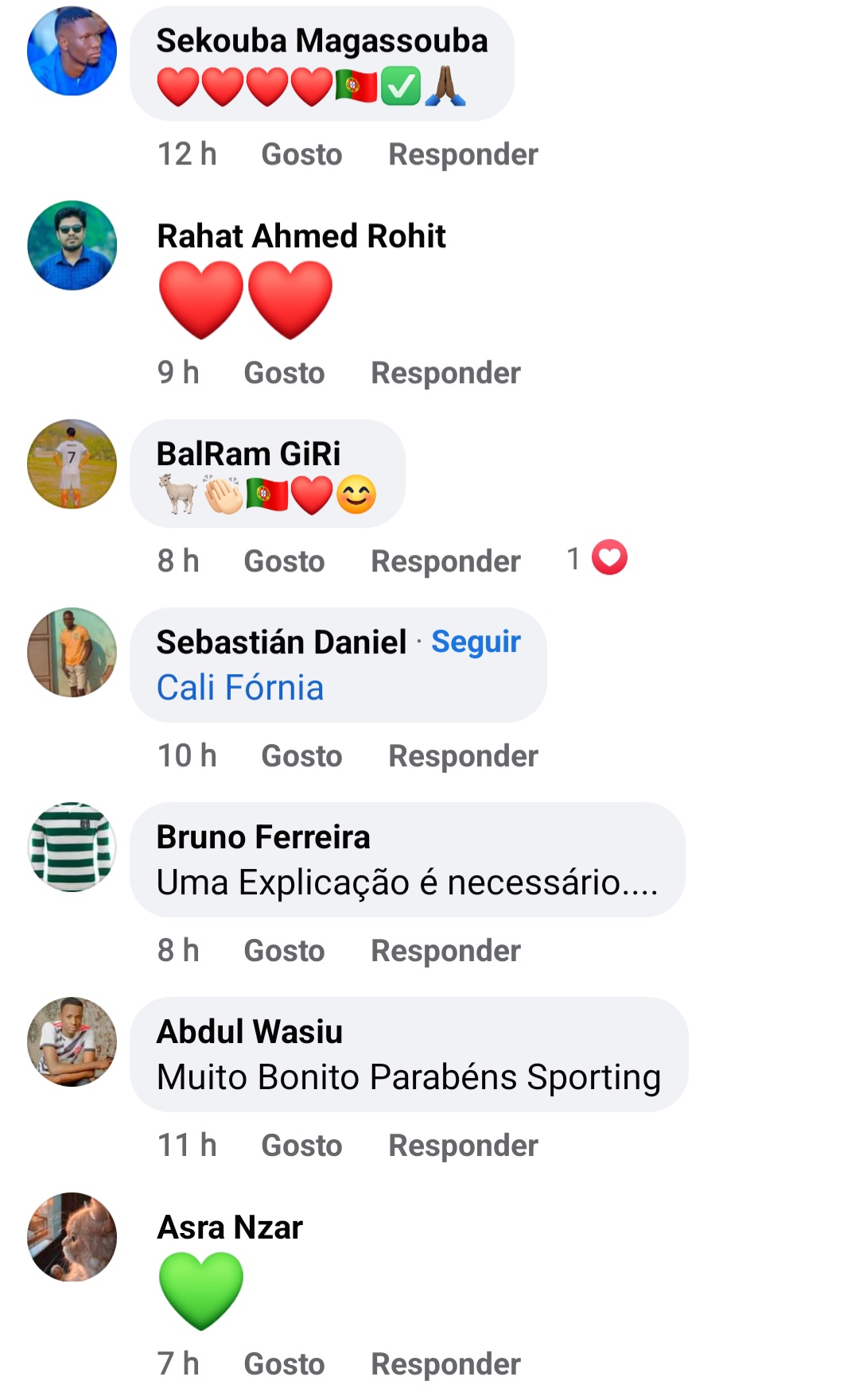Tap Gosto under Asra Nzar's comment
Viewport: 859px width, 1400px height.
tap(284, 1364)
